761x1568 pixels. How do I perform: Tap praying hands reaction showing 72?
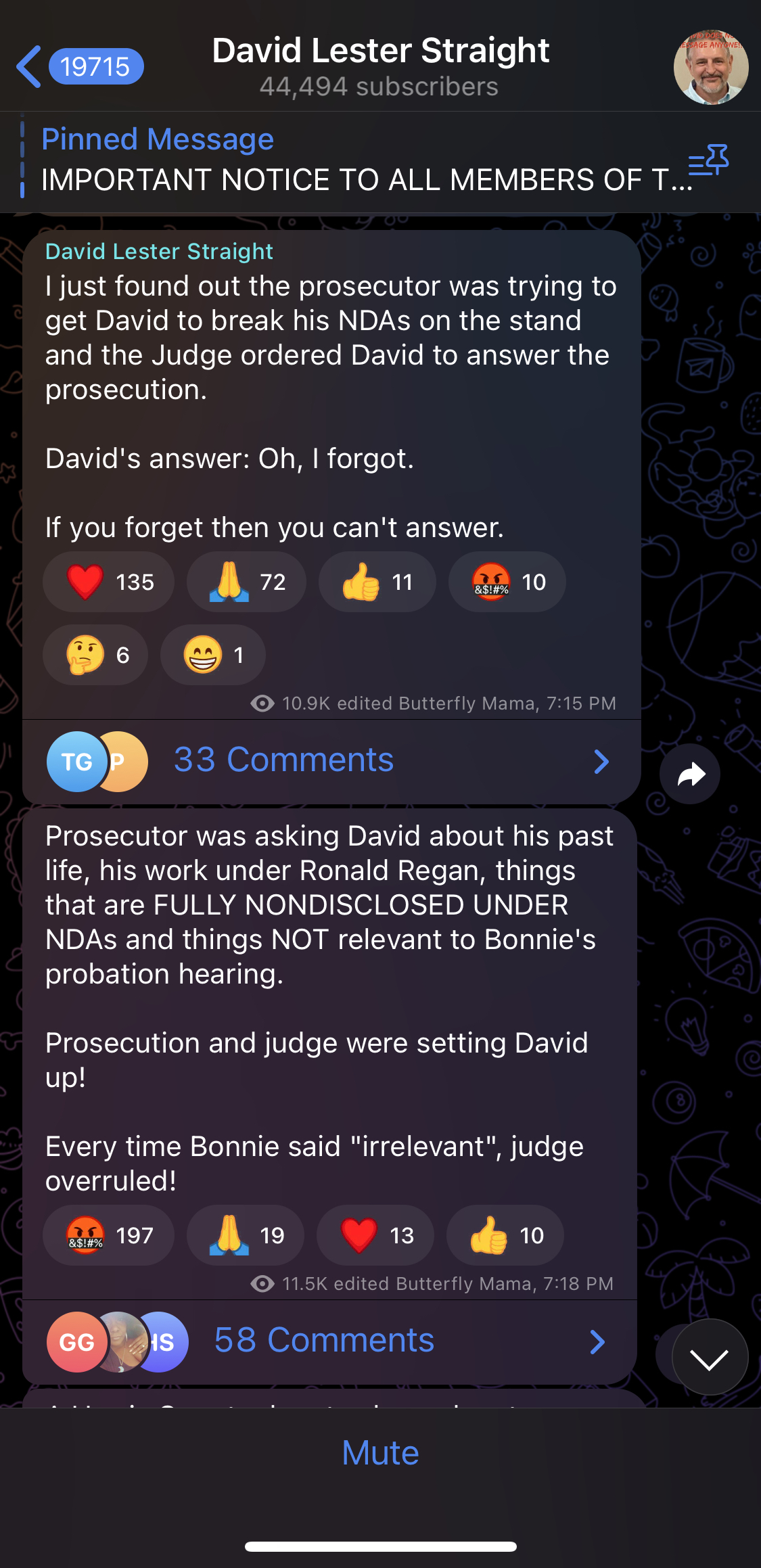pos(246,582)
